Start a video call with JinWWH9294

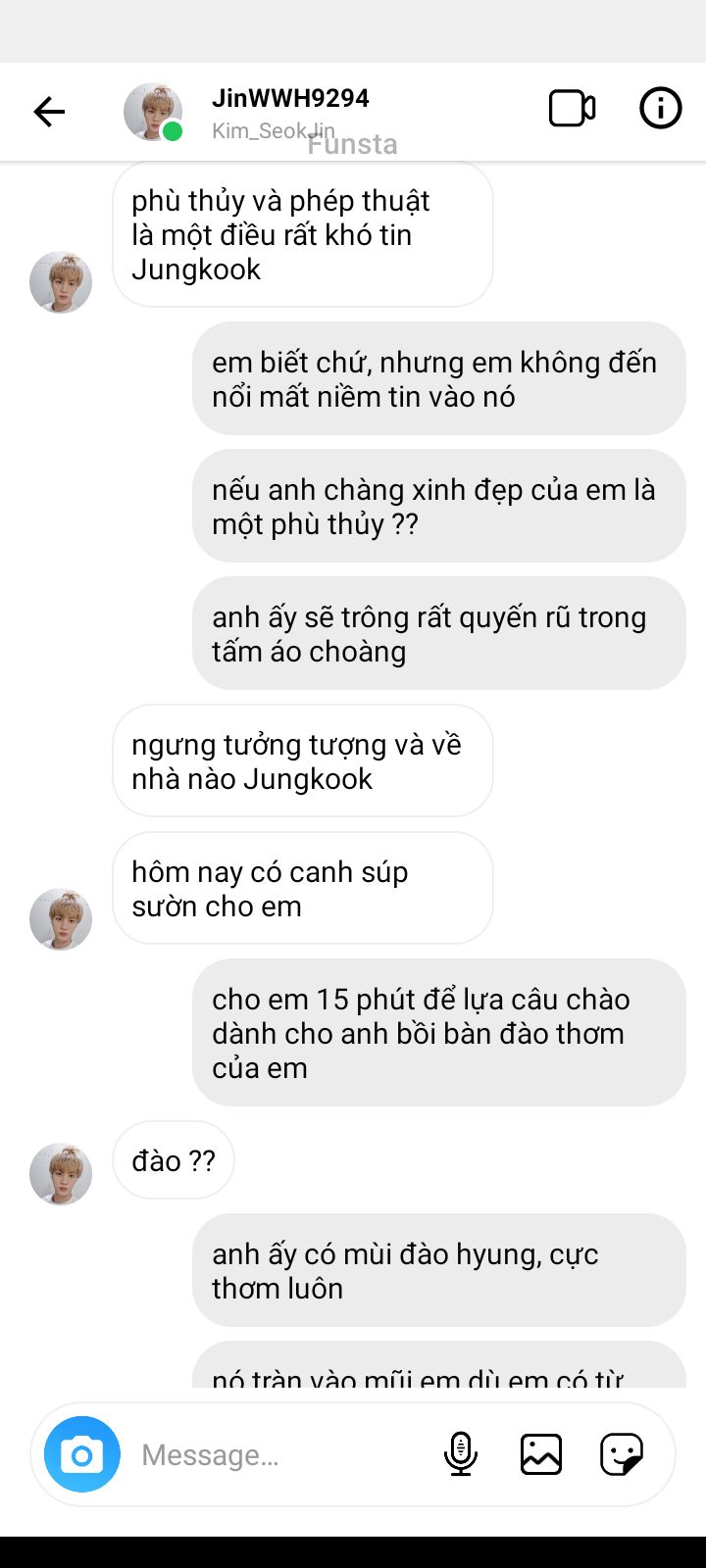[572, 109]
